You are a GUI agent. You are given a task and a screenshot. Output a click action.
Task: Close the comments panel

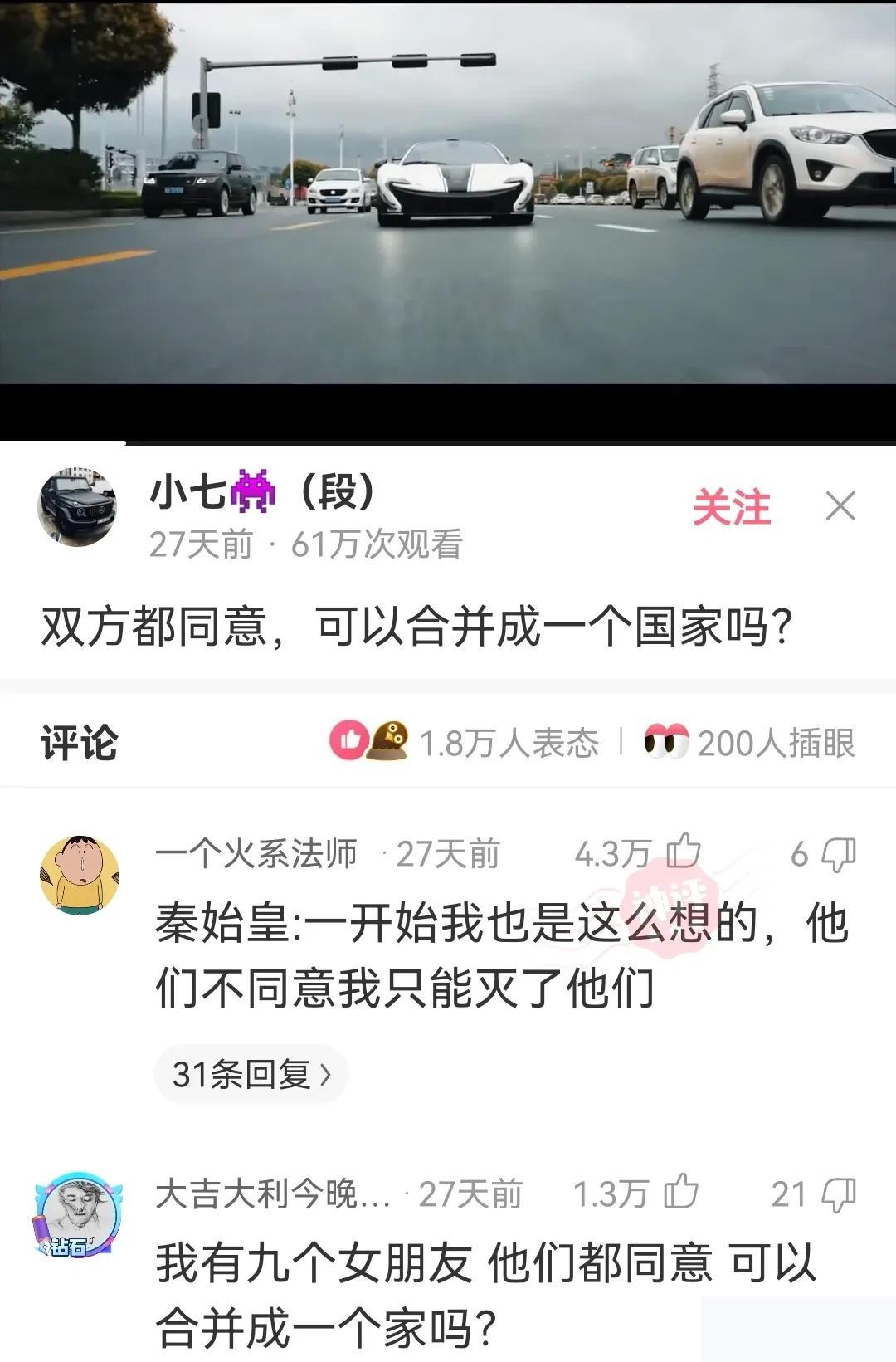coord(840,506)
